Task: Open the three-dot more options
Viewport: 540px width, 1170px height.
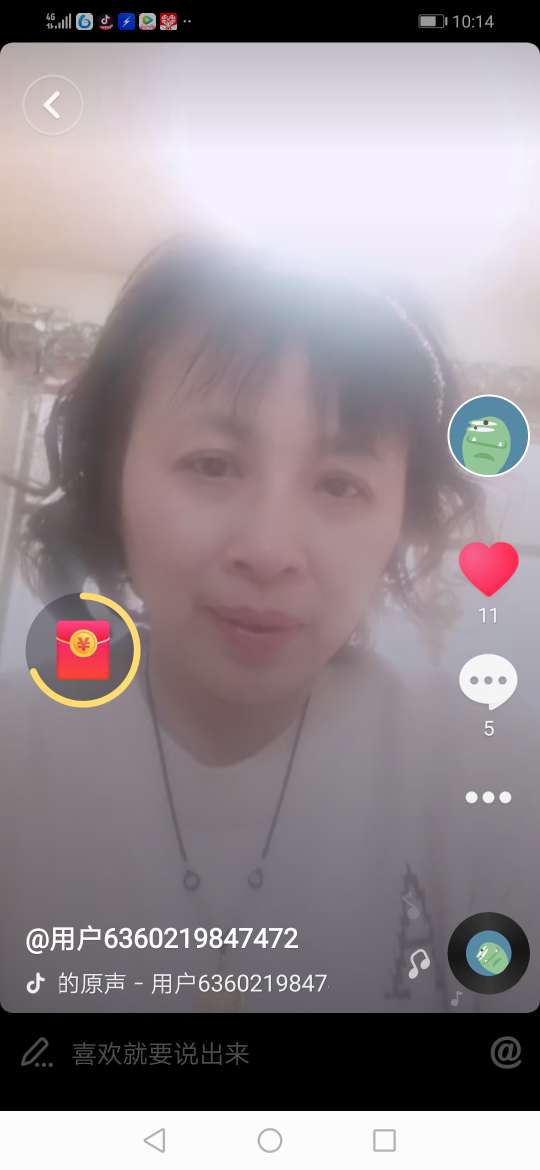Action: (x=489, y=797)
